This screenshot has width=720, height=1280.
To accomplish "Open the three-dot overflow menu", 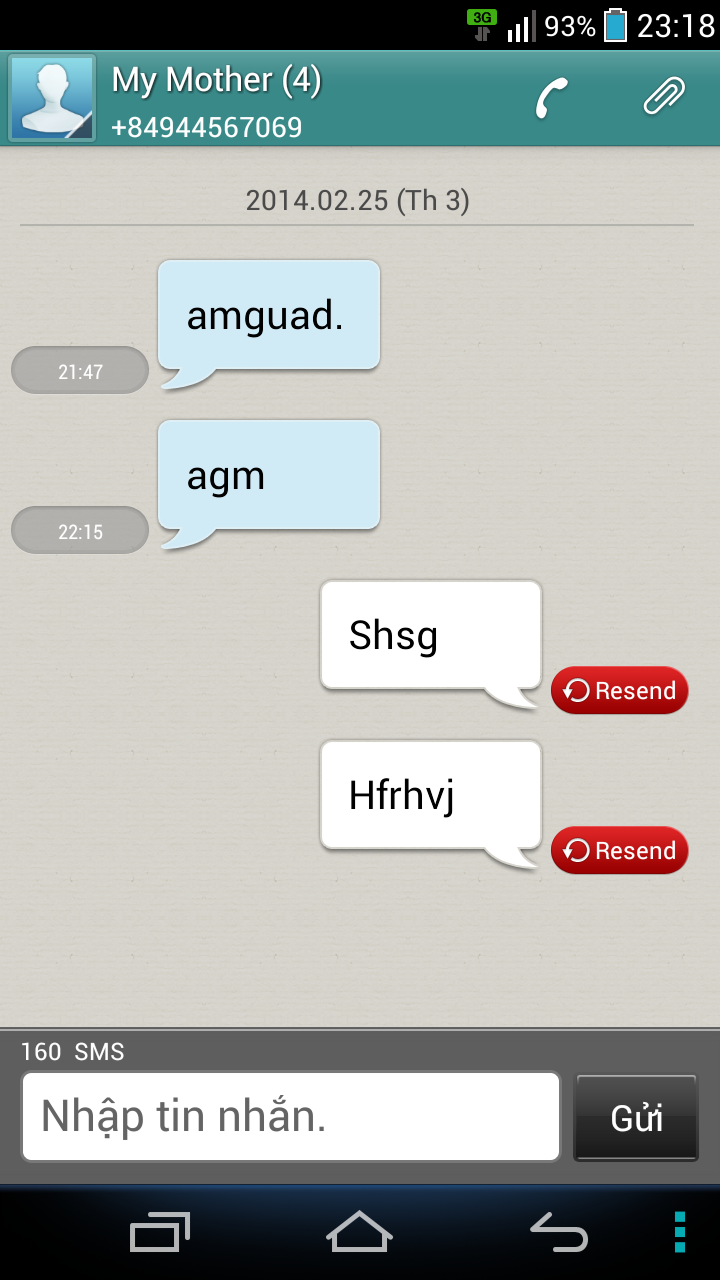I will point(680,1232).
